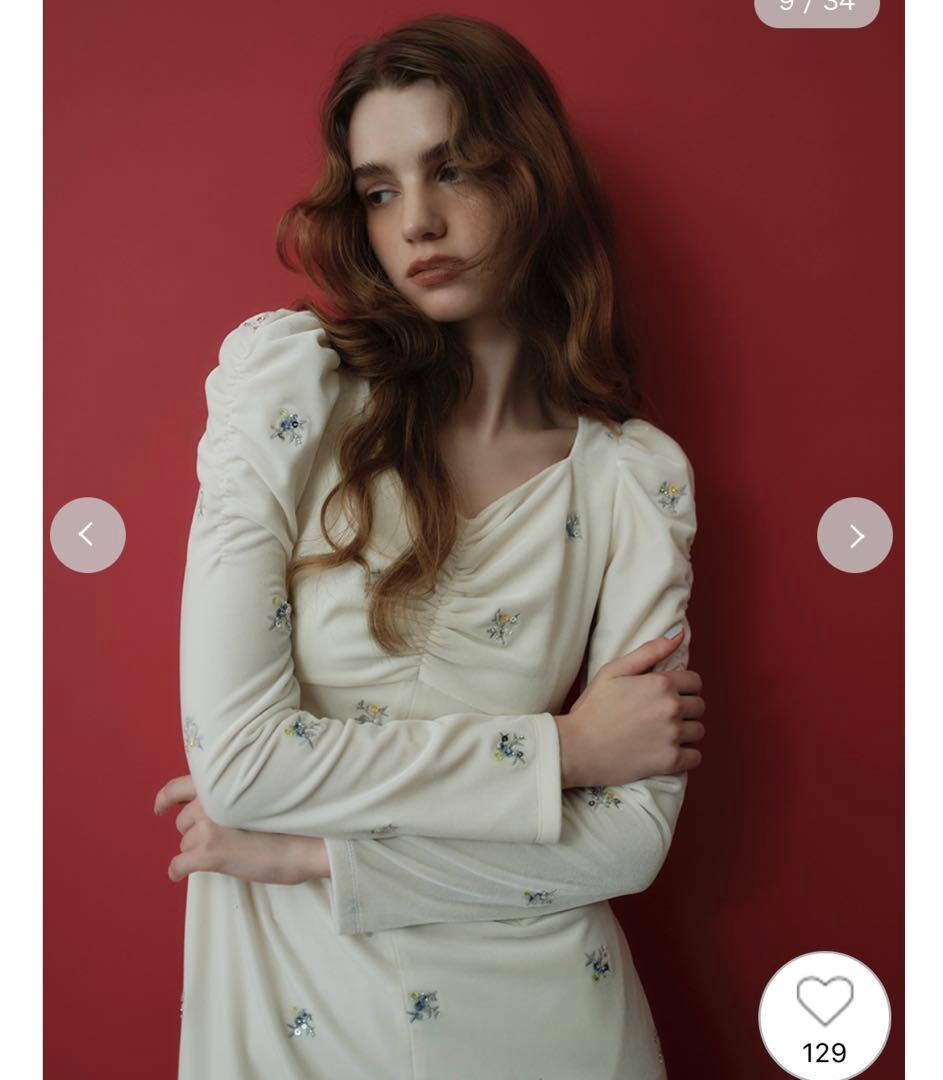Screen dimensions: 943x1080
Task: Like this item with the heart button
Action: 824,1003
